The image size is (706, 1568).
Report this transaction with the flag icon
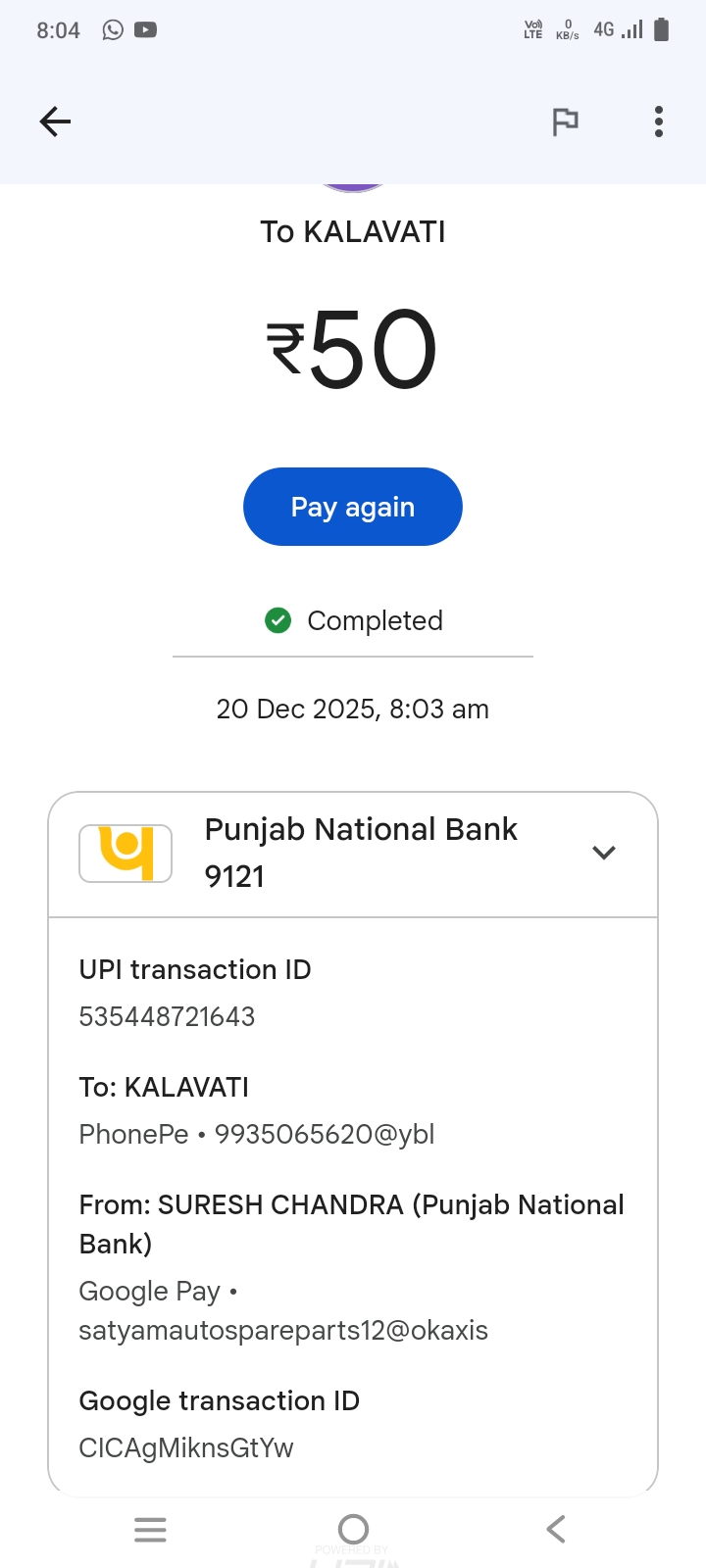click(565, 122)
